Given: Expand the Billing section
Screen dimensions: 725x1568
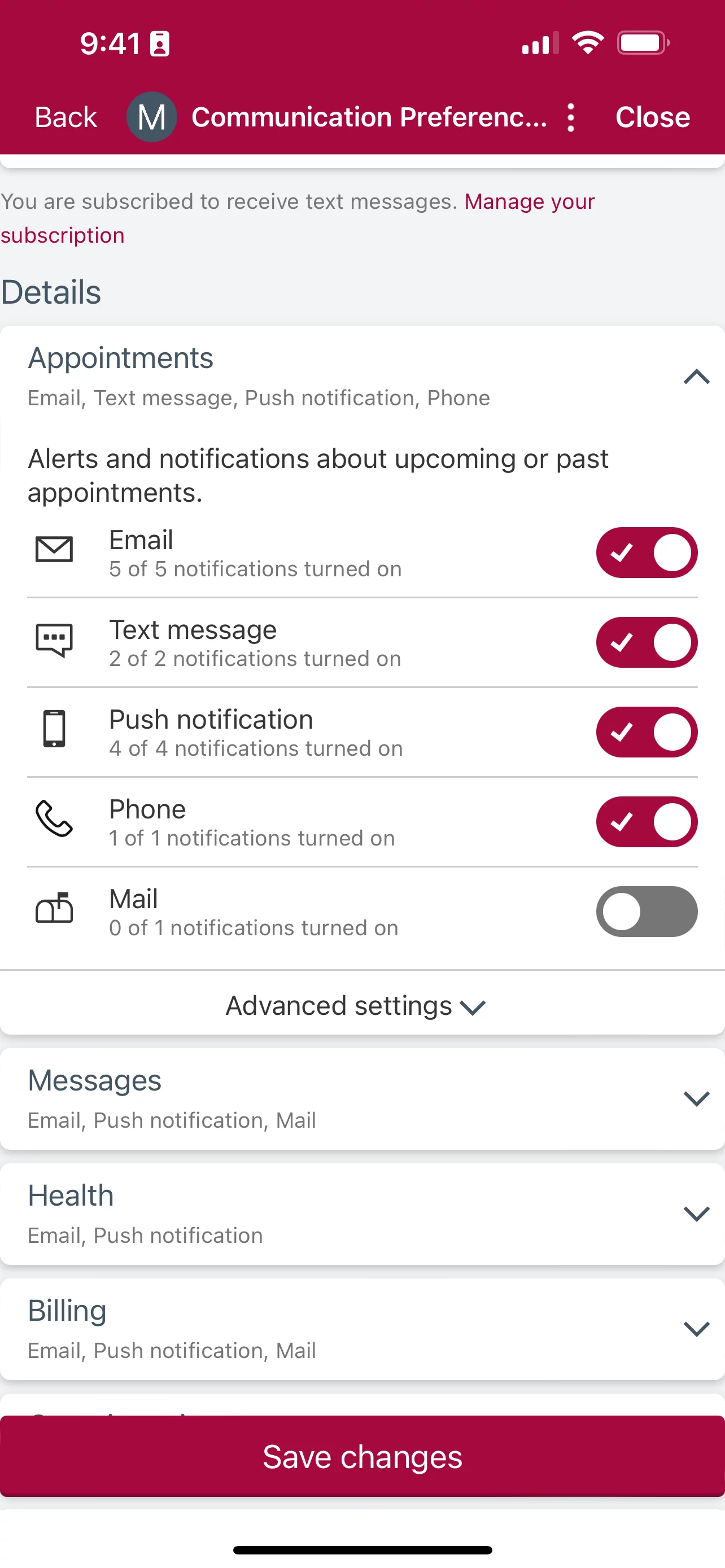Looking at the screenshot, I should [362, 1329].
